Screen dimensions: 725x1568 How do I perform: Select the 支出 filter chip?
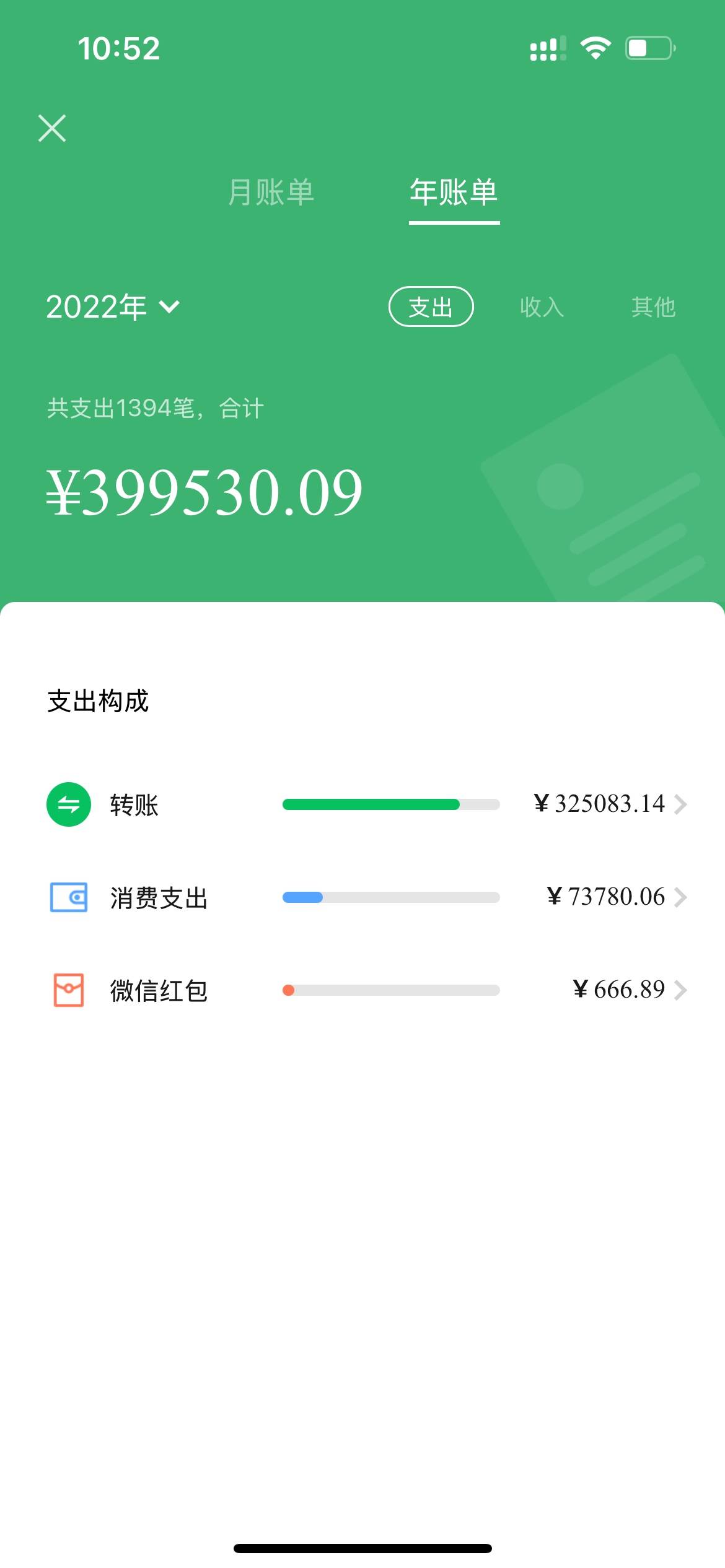tap(431, 307)
